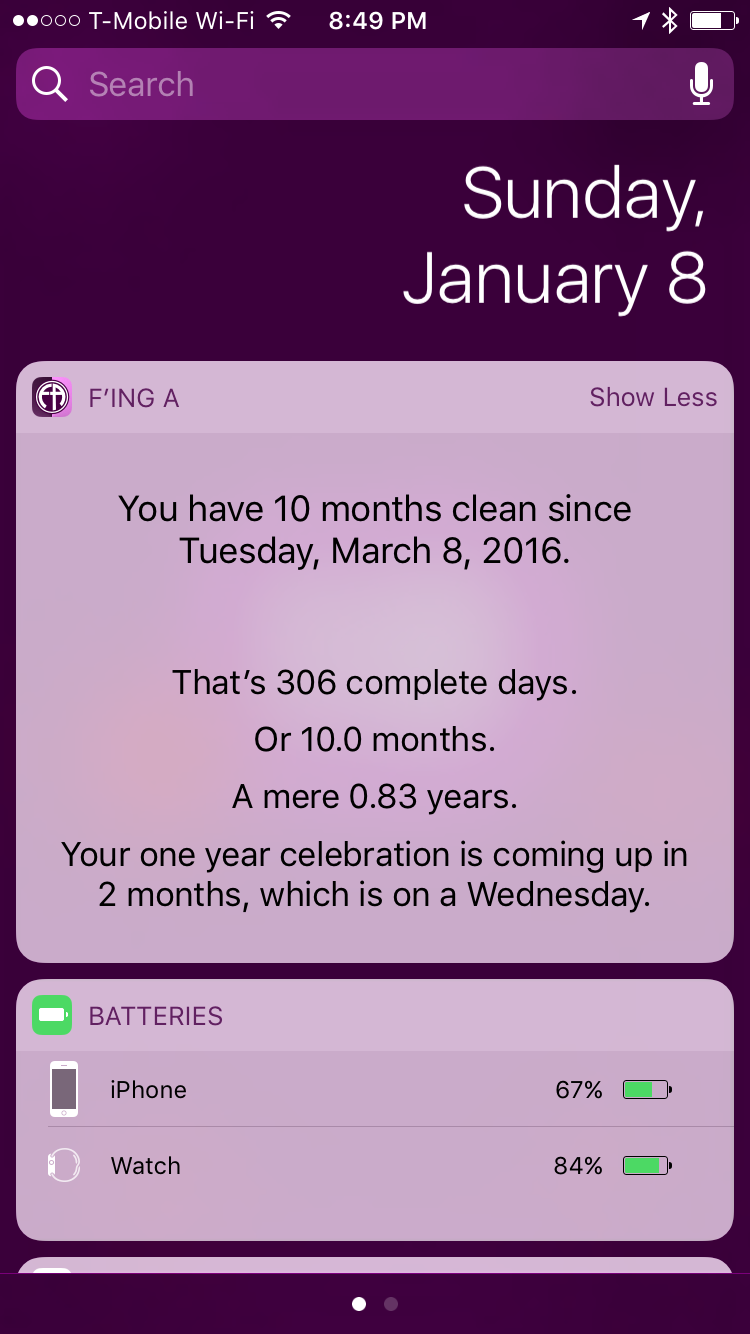
Task: Start voice dictation with the microphone icon
Action: click(702, 85)
